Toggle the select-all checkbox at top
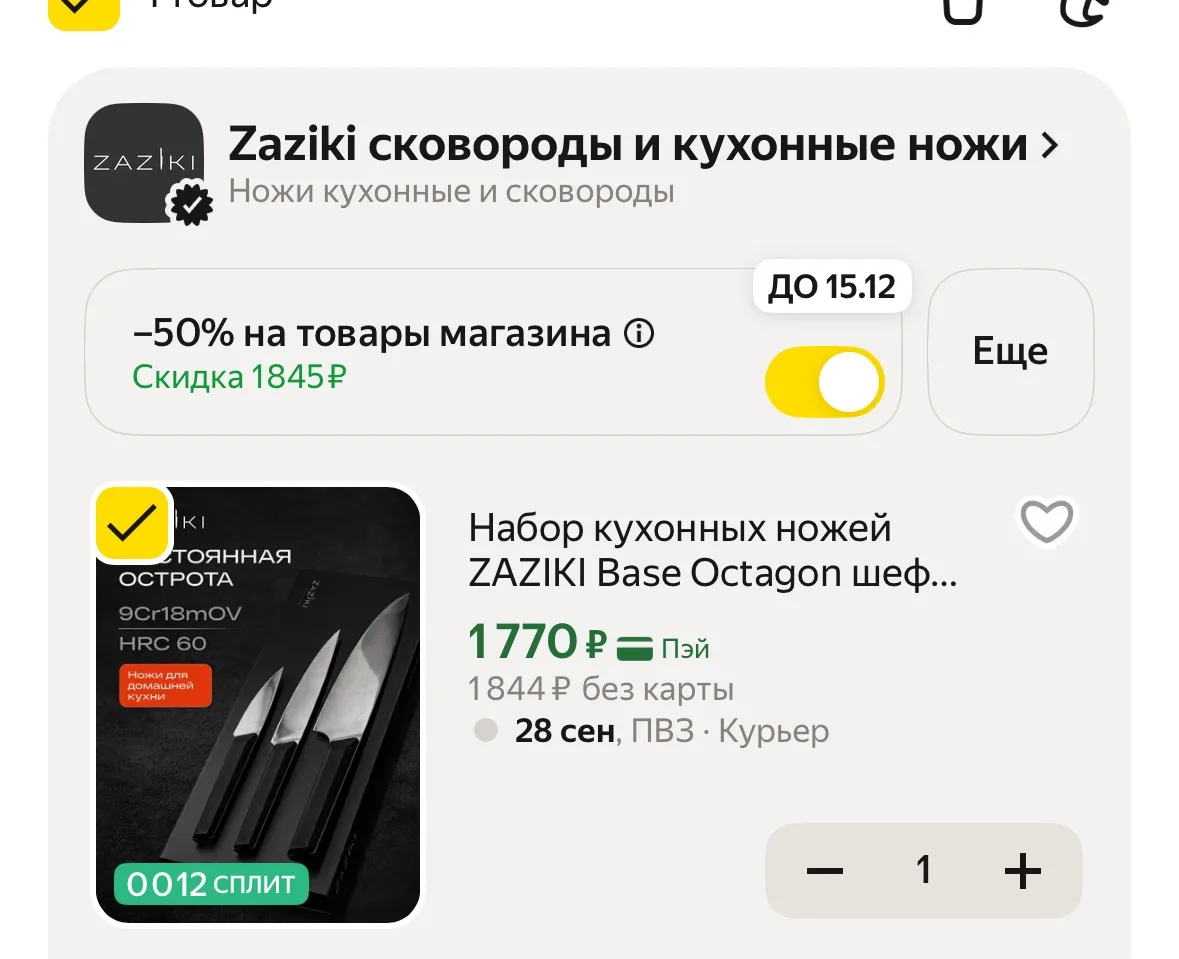Viewport: 1179px width, 959px height. 84,8
